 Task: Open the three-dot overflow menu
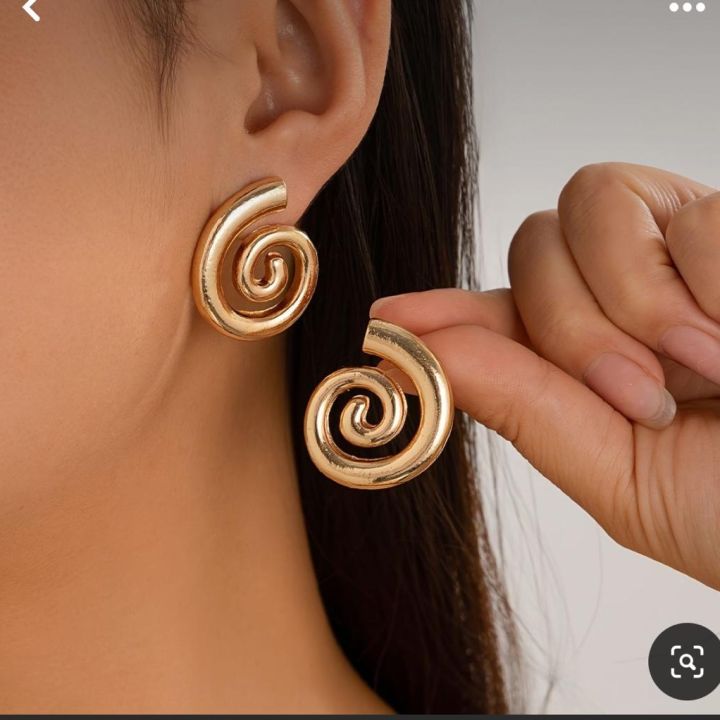pos(687,8)
